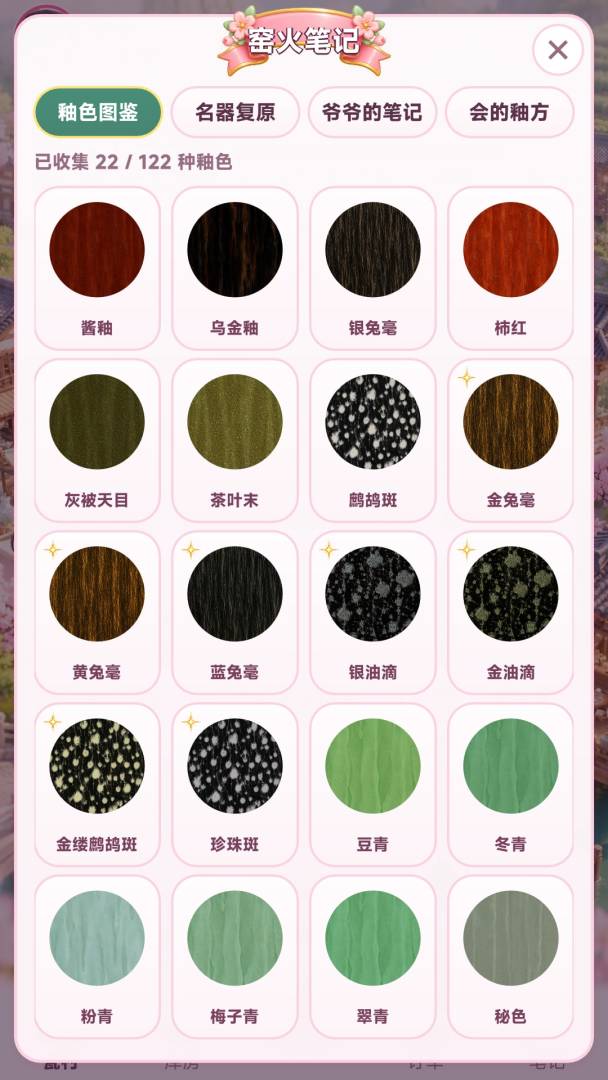
Task: Open the 银油滴 glaze card
Action: [x=373, y=612]
